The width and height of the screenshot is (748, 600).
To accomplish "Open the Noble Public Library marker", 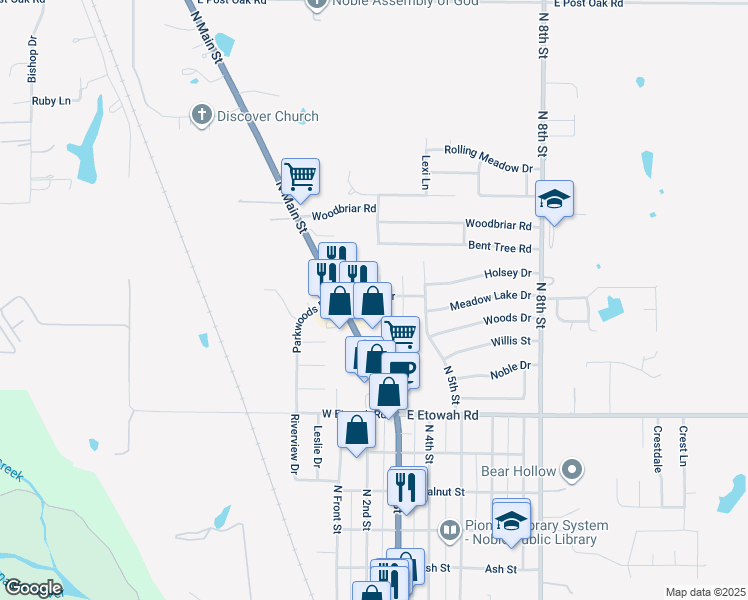I will click(450, 529).
